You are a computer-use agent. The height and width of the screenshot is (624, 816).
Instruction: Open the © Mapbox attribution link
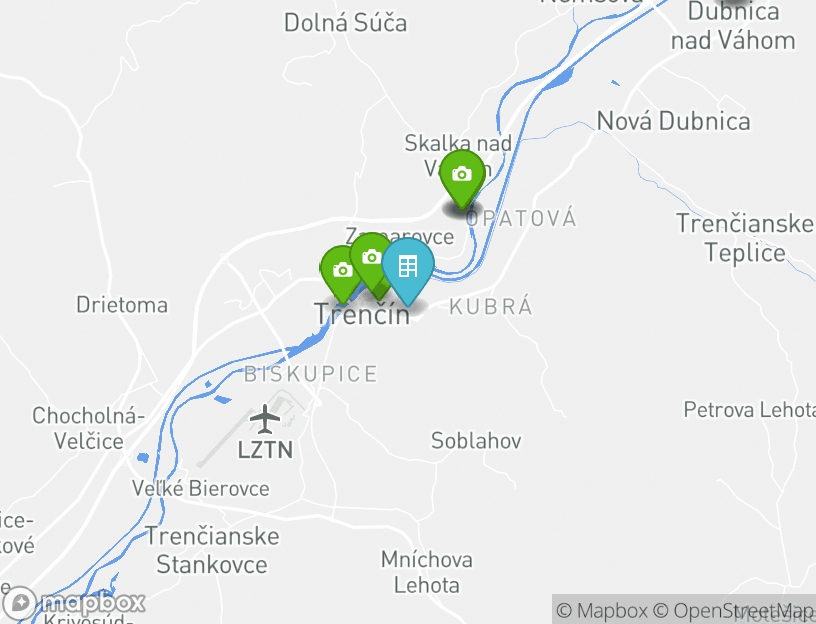coord(602,610)
